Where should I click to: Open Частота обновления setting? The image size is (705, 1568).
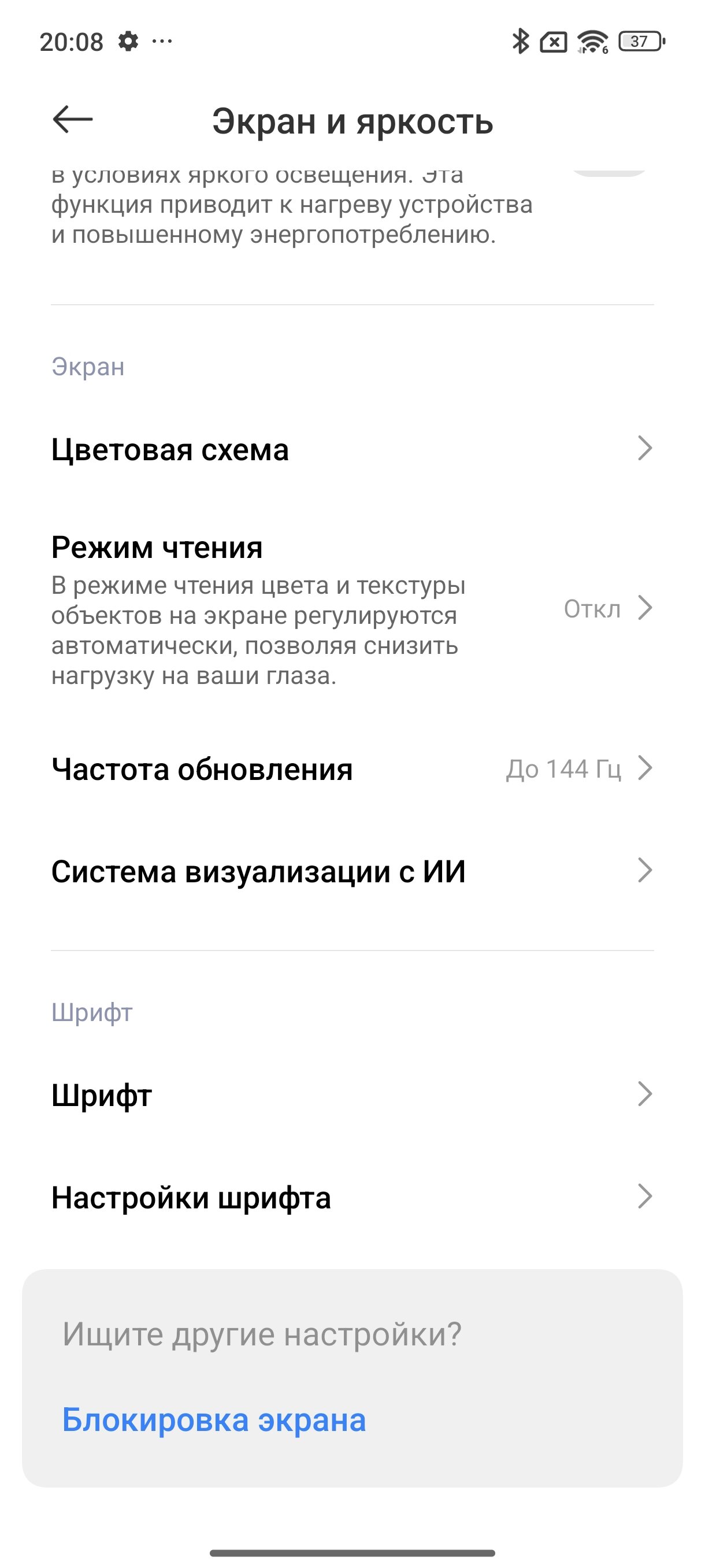[x=352, y=769]
